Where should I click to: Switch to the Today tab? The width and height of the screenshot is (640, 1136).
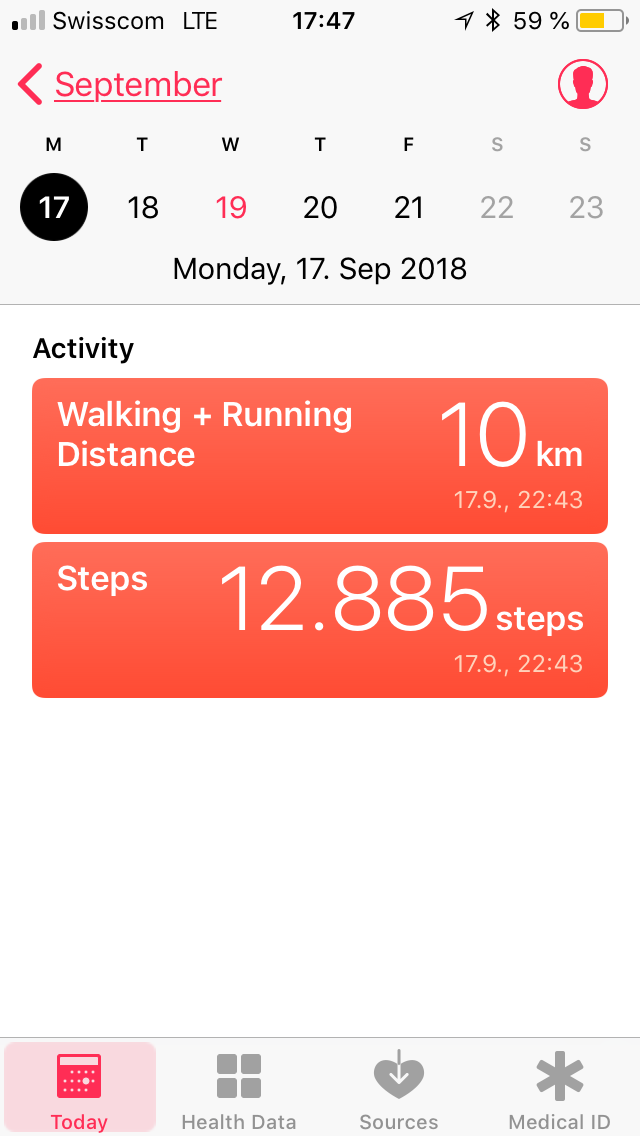click(x=80, y=1088)
